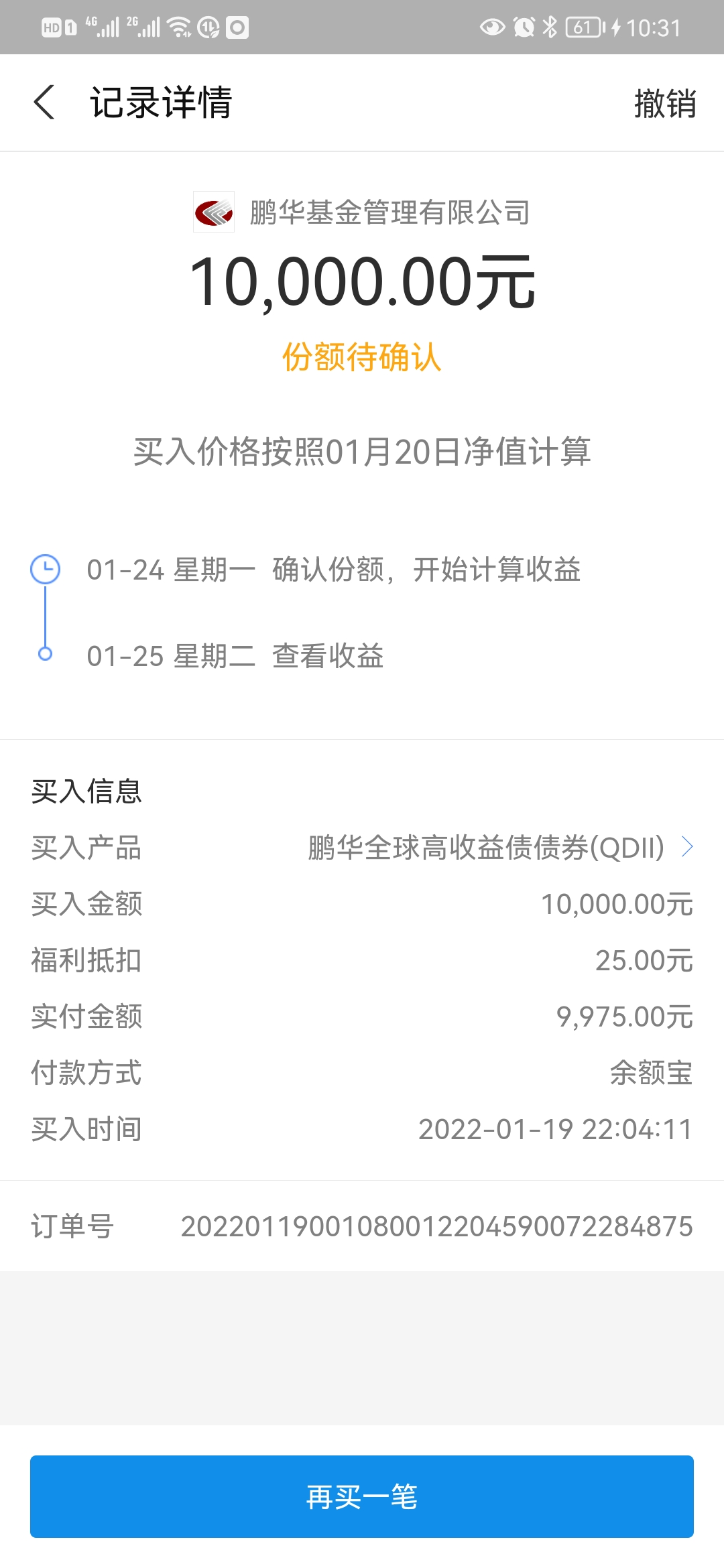
Task: Tap the 再买一笔 button
Action: pos(362,1496)
